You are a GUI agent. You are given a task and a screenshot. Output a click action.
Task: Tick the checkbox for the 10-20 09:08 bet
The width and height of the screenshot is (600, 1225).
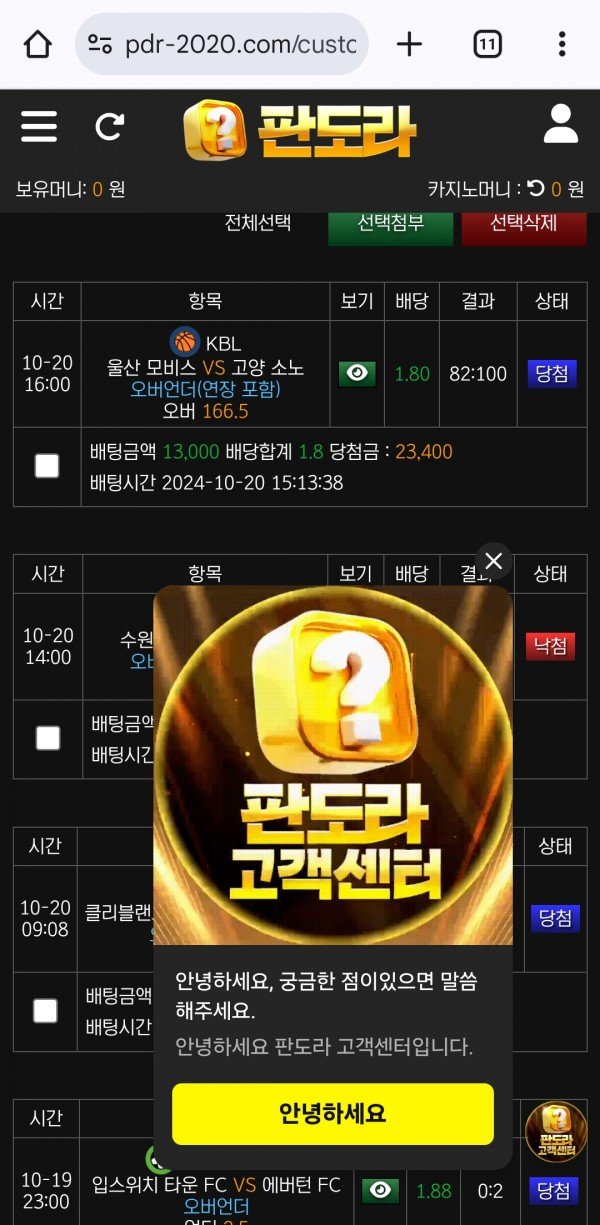pos(46,1011)
